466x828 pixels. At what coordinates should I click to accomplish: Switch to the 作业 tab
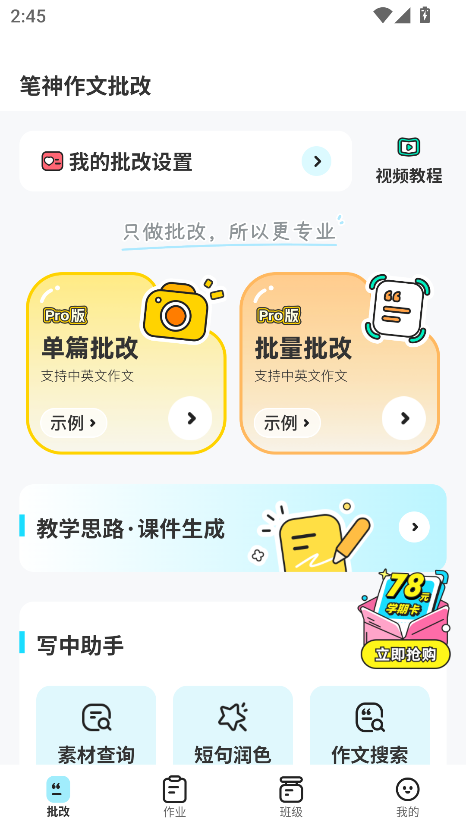tap(174, 796)
